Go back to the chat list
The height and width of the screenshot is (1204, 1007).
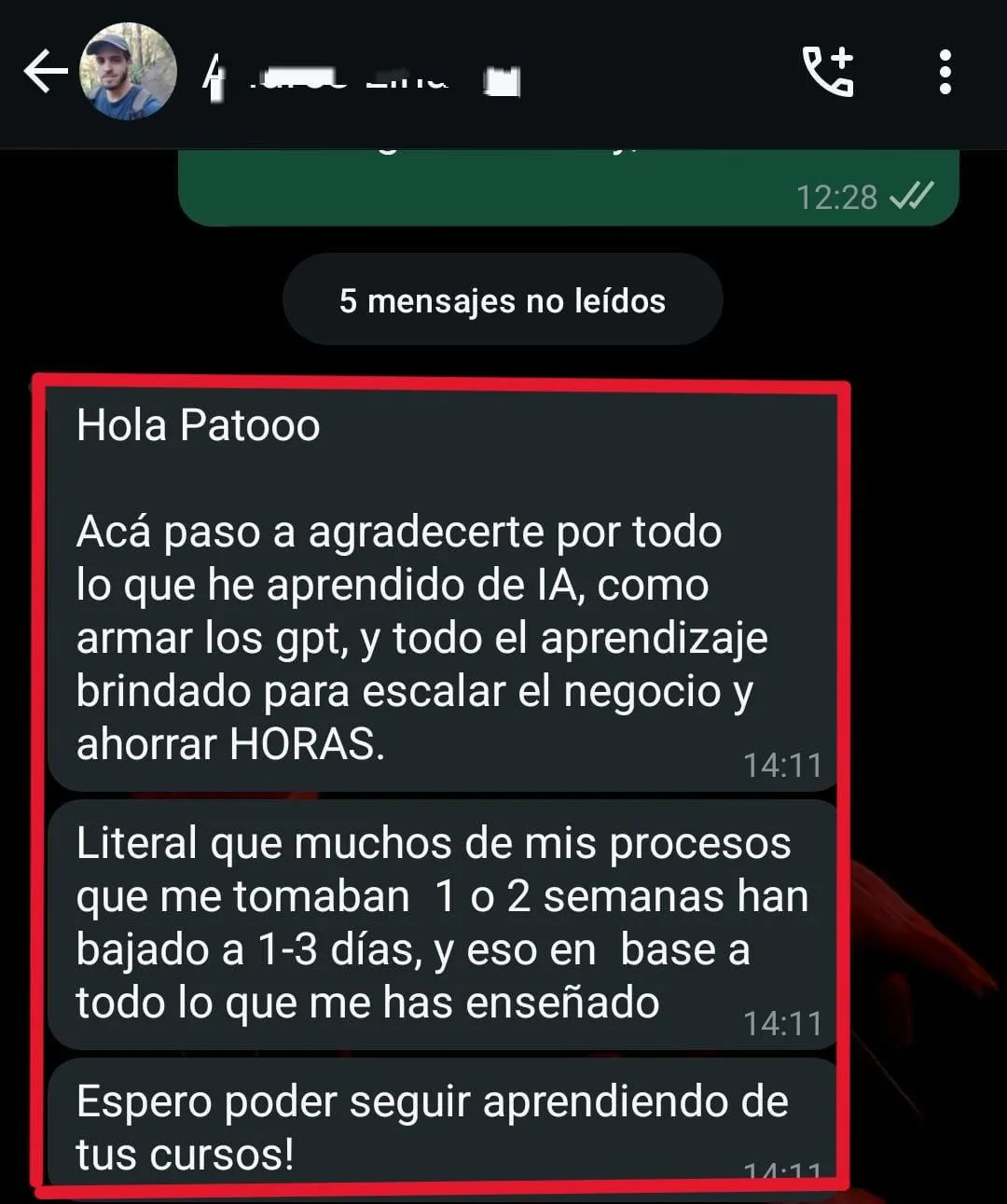[45, 73]
